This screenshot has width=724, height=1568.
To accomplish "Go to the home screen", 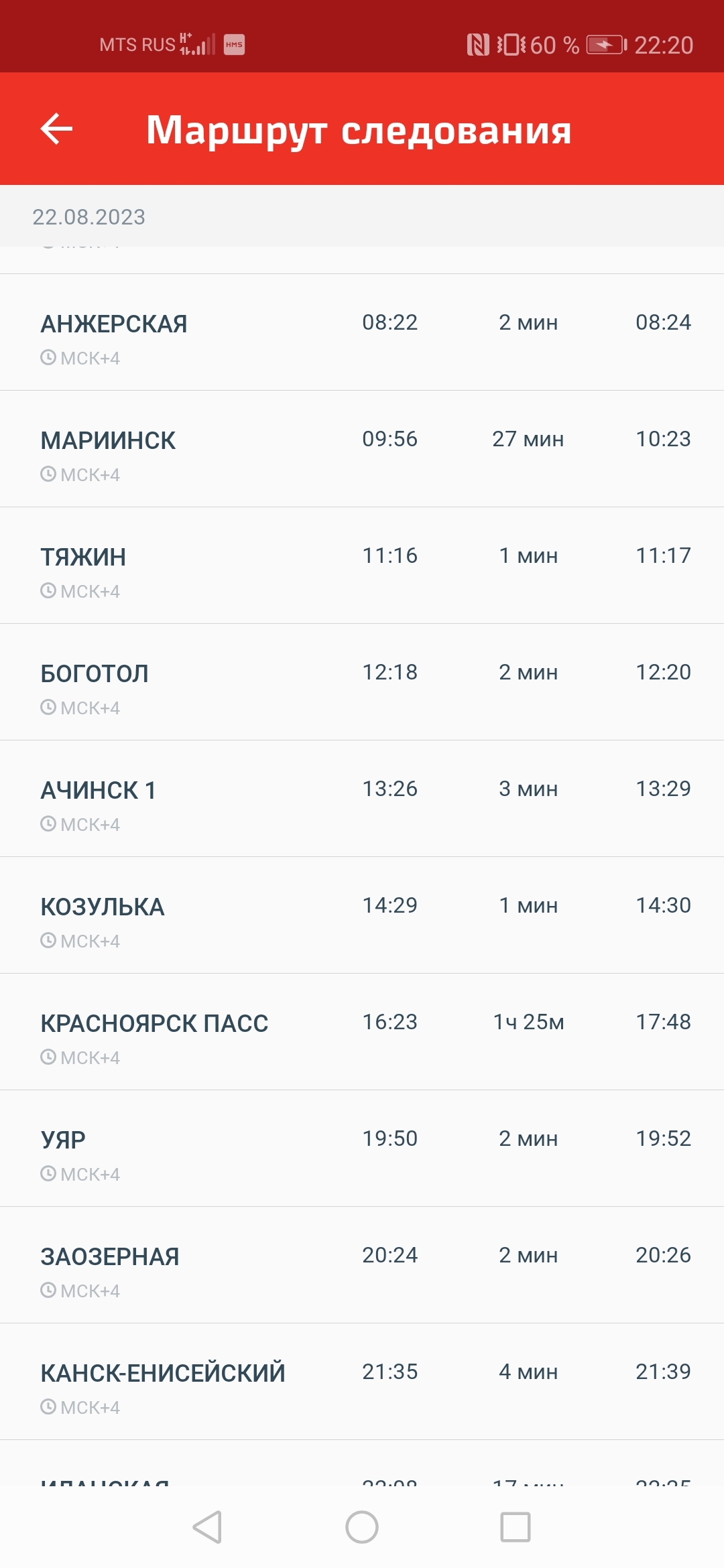I will 362,1527.
